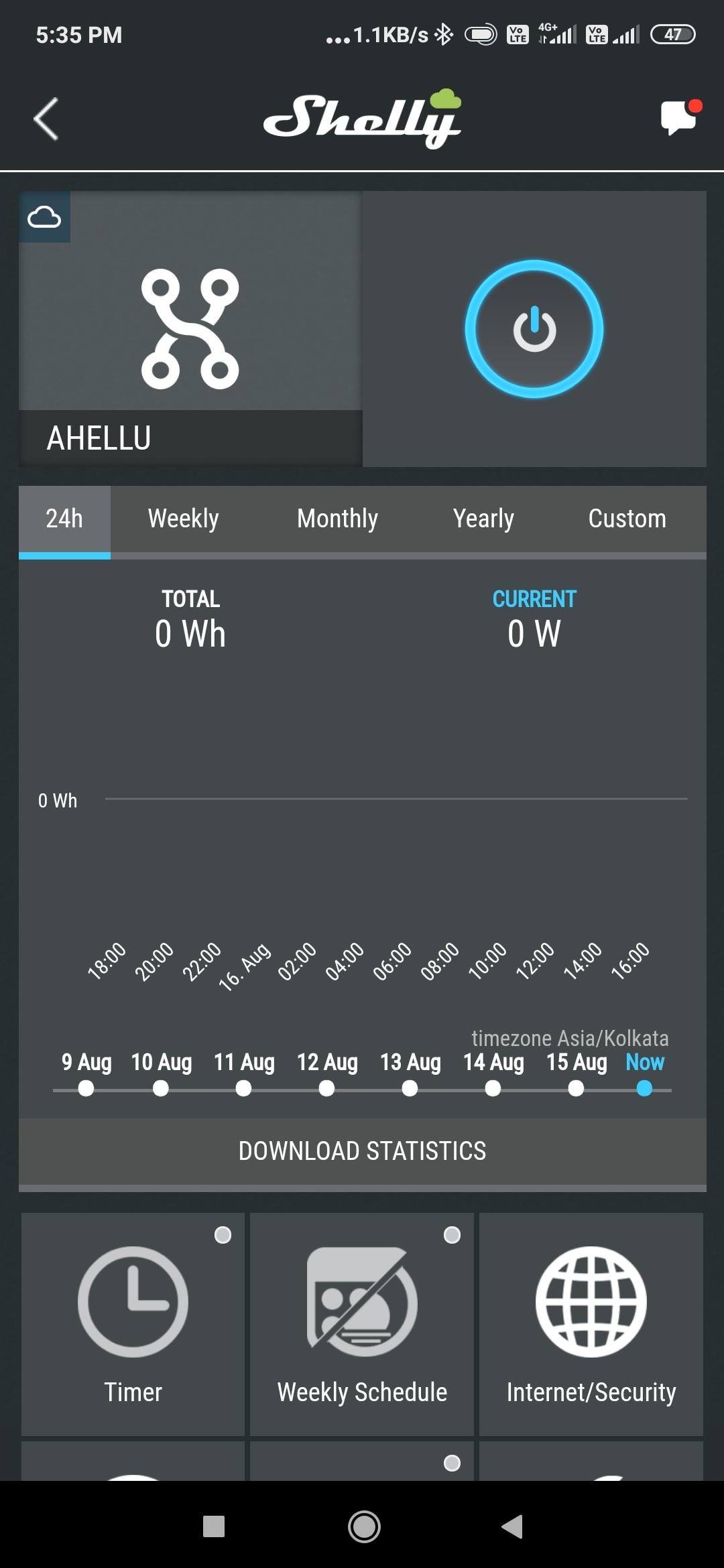724x1568 pixels.
Task: Select the Yearly statistics tab
Action: pos(483,519)
